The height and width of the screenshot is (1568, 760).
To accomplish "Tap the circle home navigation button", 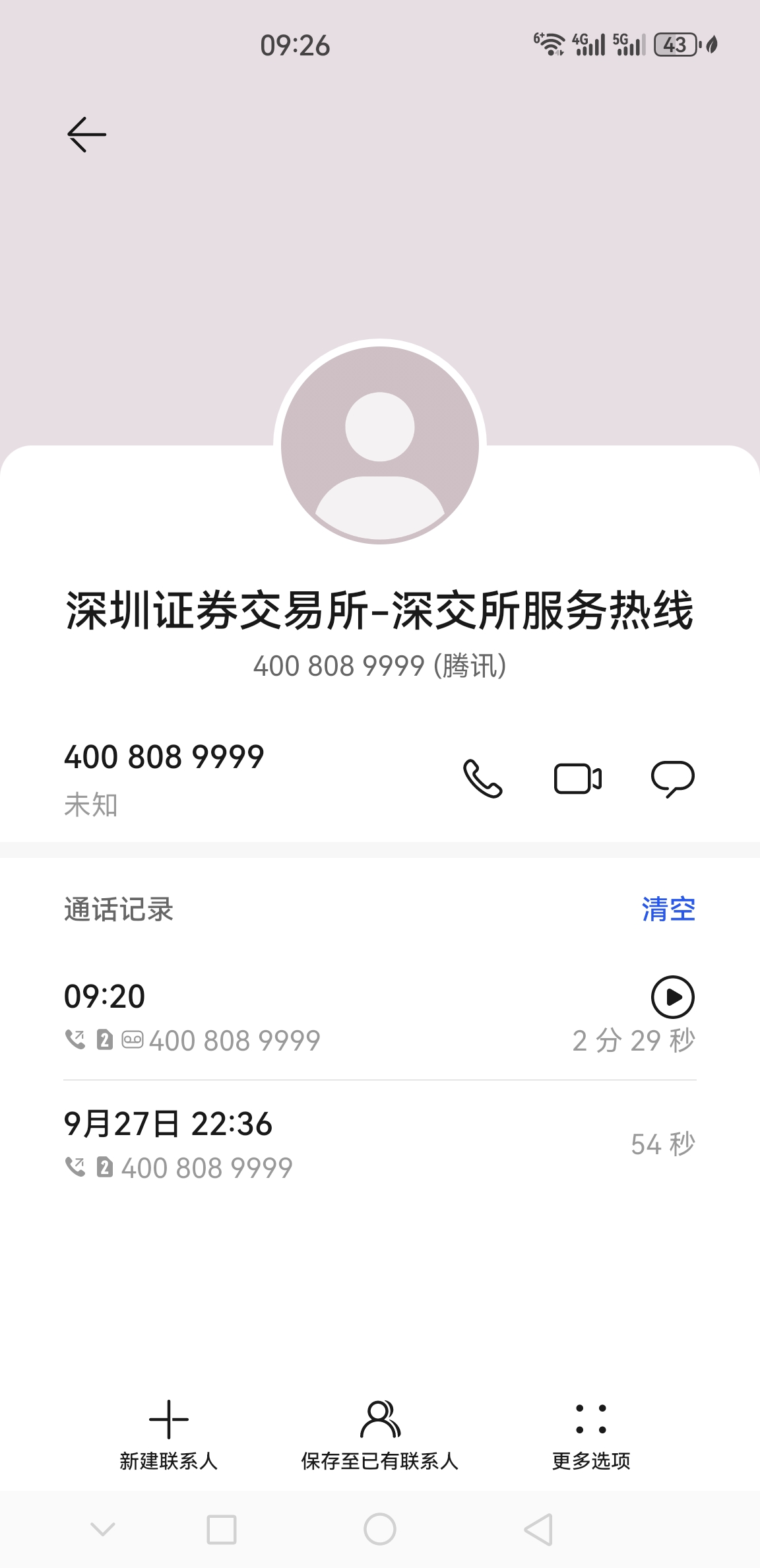I will pos(380,1531).
